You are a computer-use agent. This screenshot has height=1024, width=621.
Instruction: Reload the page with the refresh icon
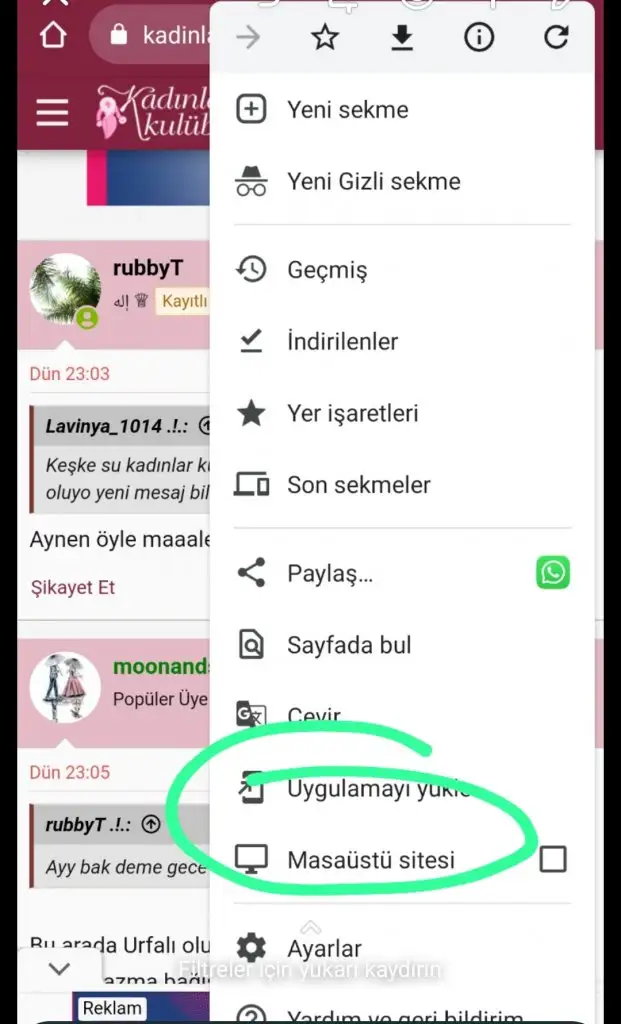pos(556,38)
